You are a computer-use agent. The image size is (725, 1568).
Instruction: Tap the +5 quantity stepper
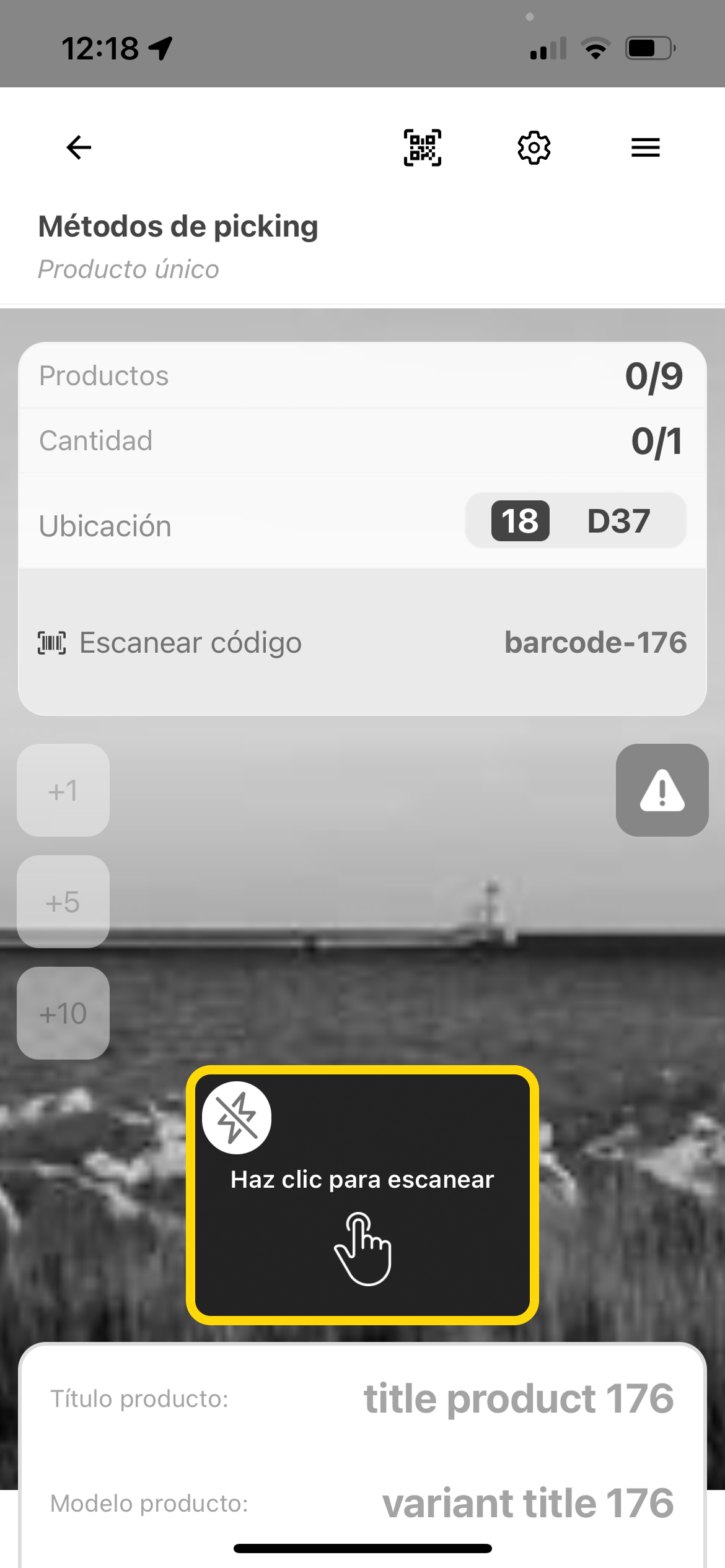tap(63, 902)
